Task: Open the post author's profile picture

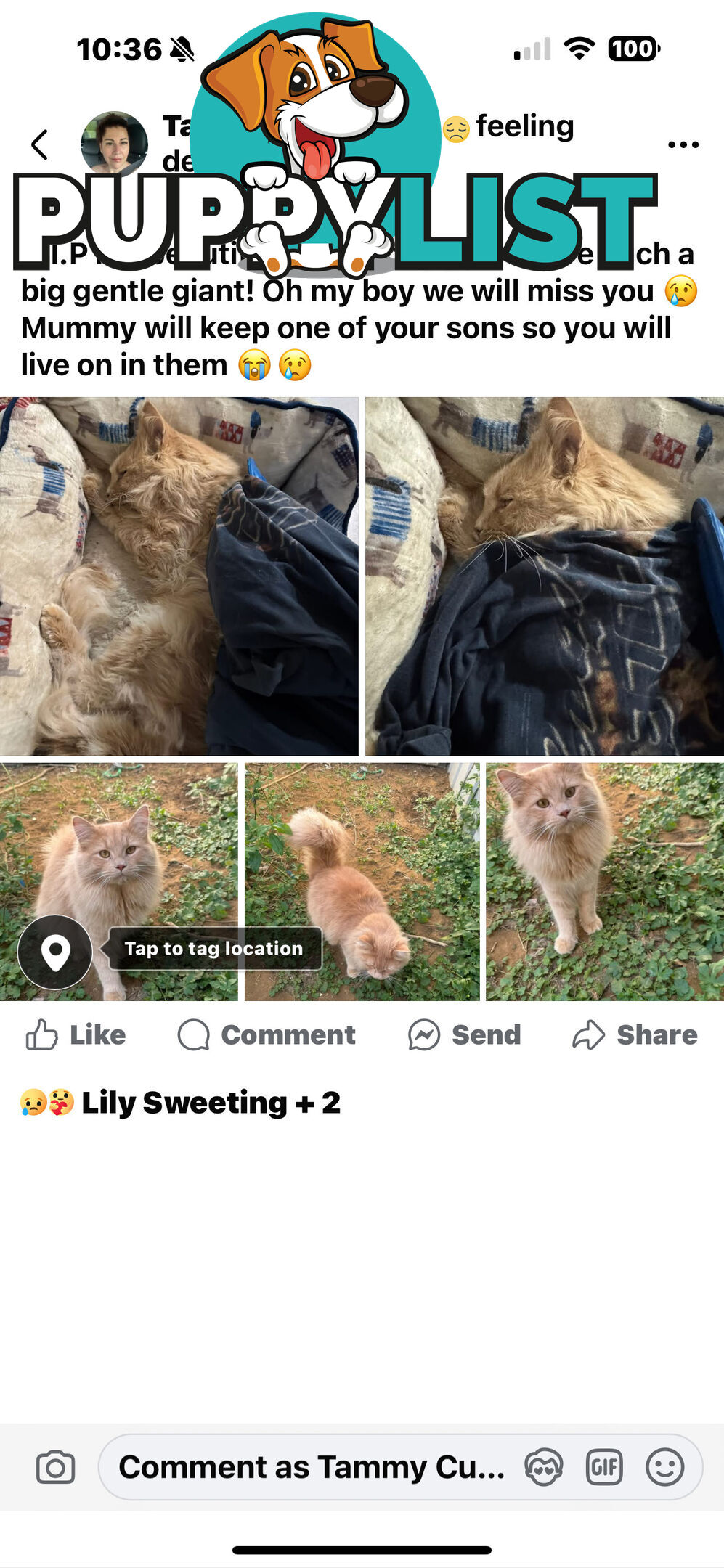Action: [x=114, y=144]
